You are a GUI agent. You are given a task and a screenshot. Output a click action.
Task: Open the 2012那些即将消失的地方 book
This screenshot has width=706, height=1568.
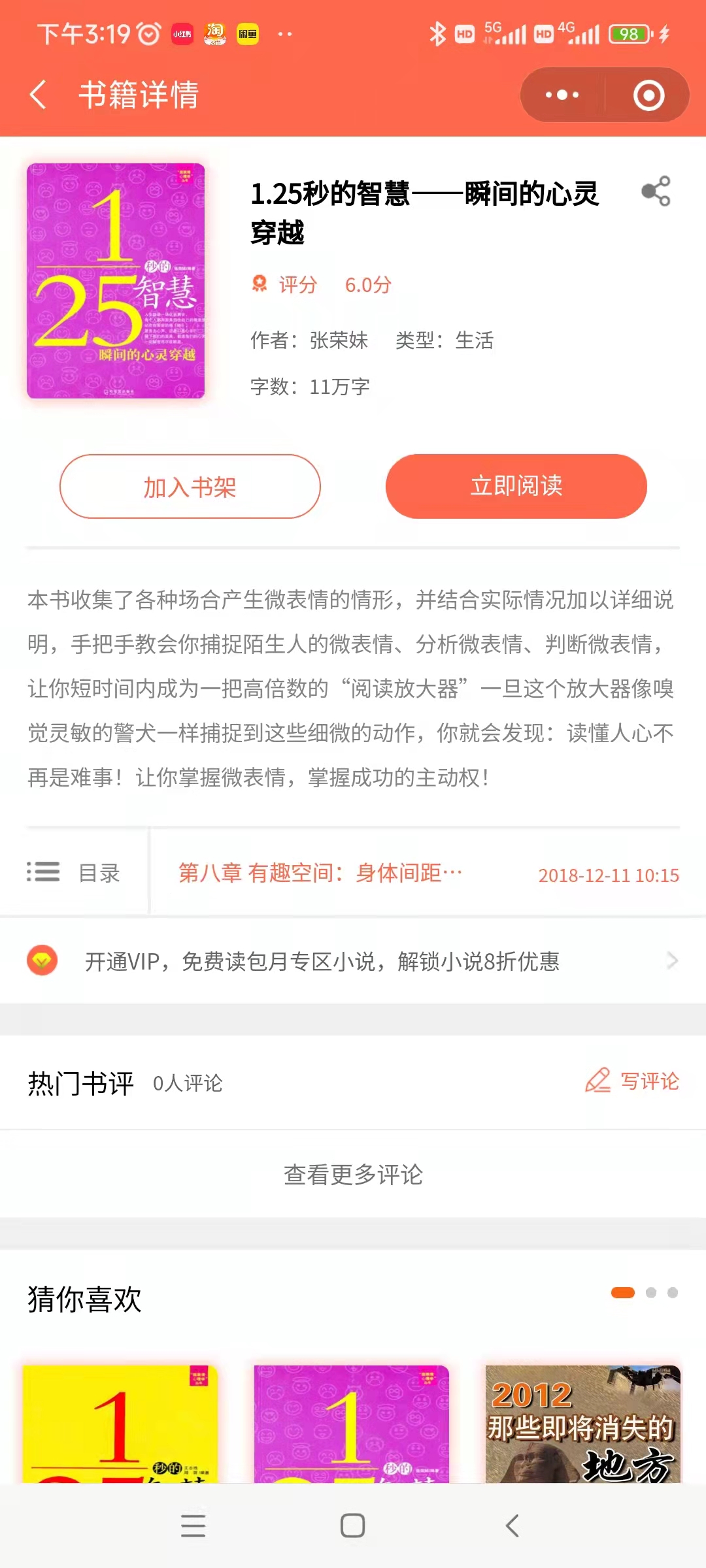click(x=582, y=1424)
